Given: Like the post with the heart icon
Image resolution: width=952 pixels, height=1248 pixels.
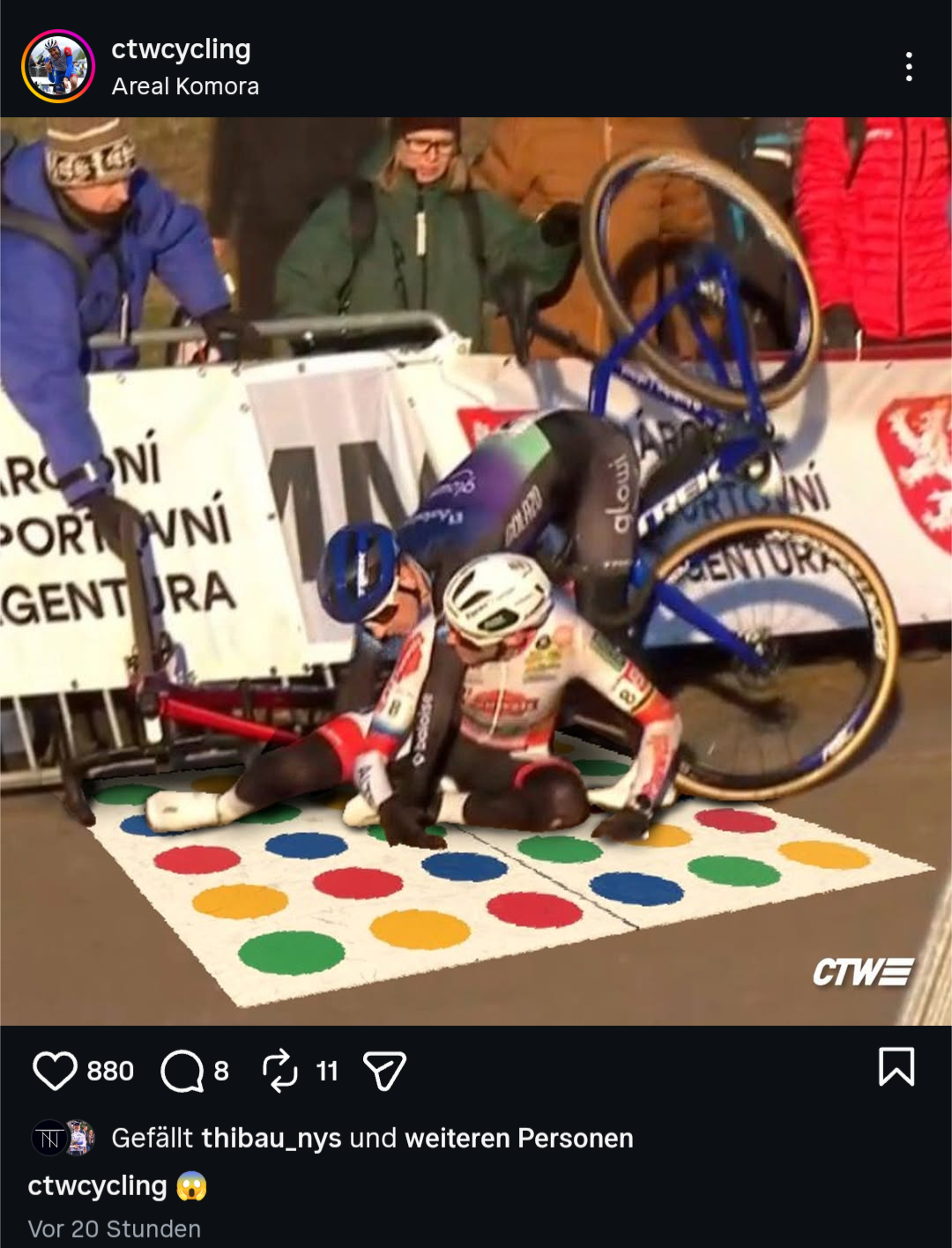Looking at the screenshot, I should 55,1070.
